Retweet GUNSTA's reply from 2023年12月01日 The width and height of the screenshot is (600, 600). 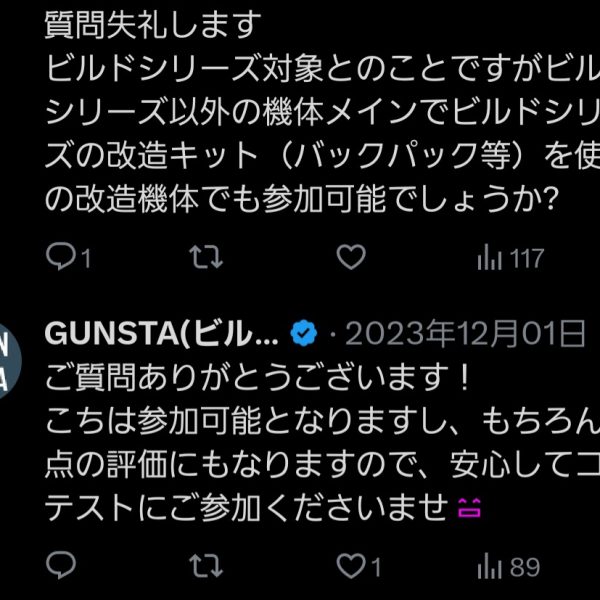pyautogui.click(x=206, y=567)
